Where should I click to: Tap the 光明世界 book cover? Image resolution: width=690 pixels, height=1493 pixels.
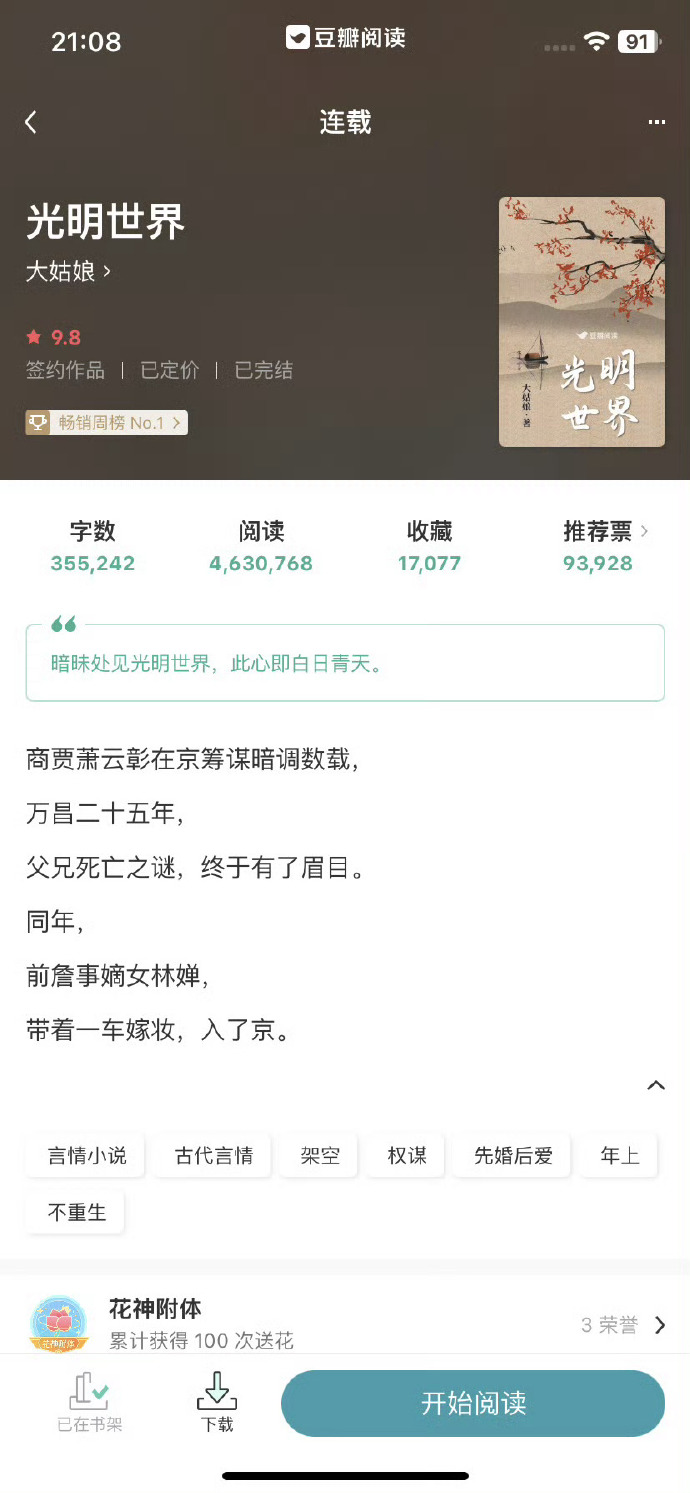tap(582, 322)
